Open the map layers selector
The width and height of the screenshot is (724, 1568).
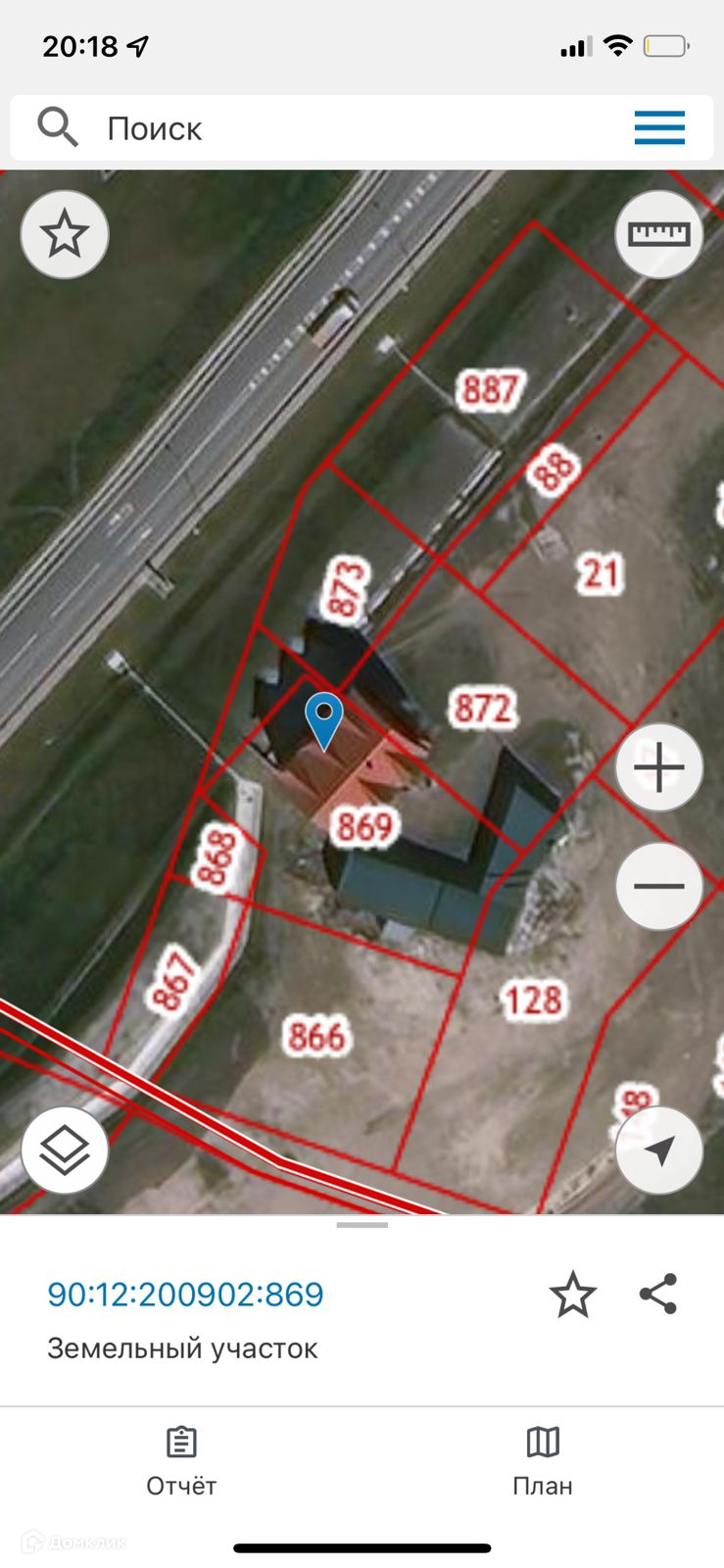click(65, 1150)
